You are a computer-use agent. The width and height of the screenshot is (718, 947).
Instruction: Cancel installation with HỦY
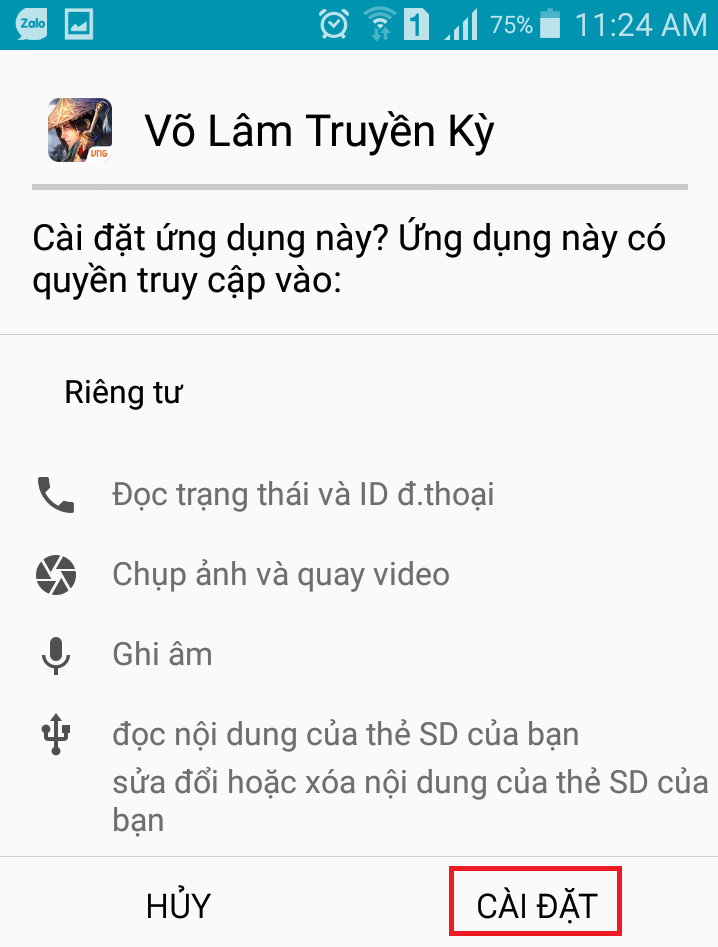coord(178,906)
